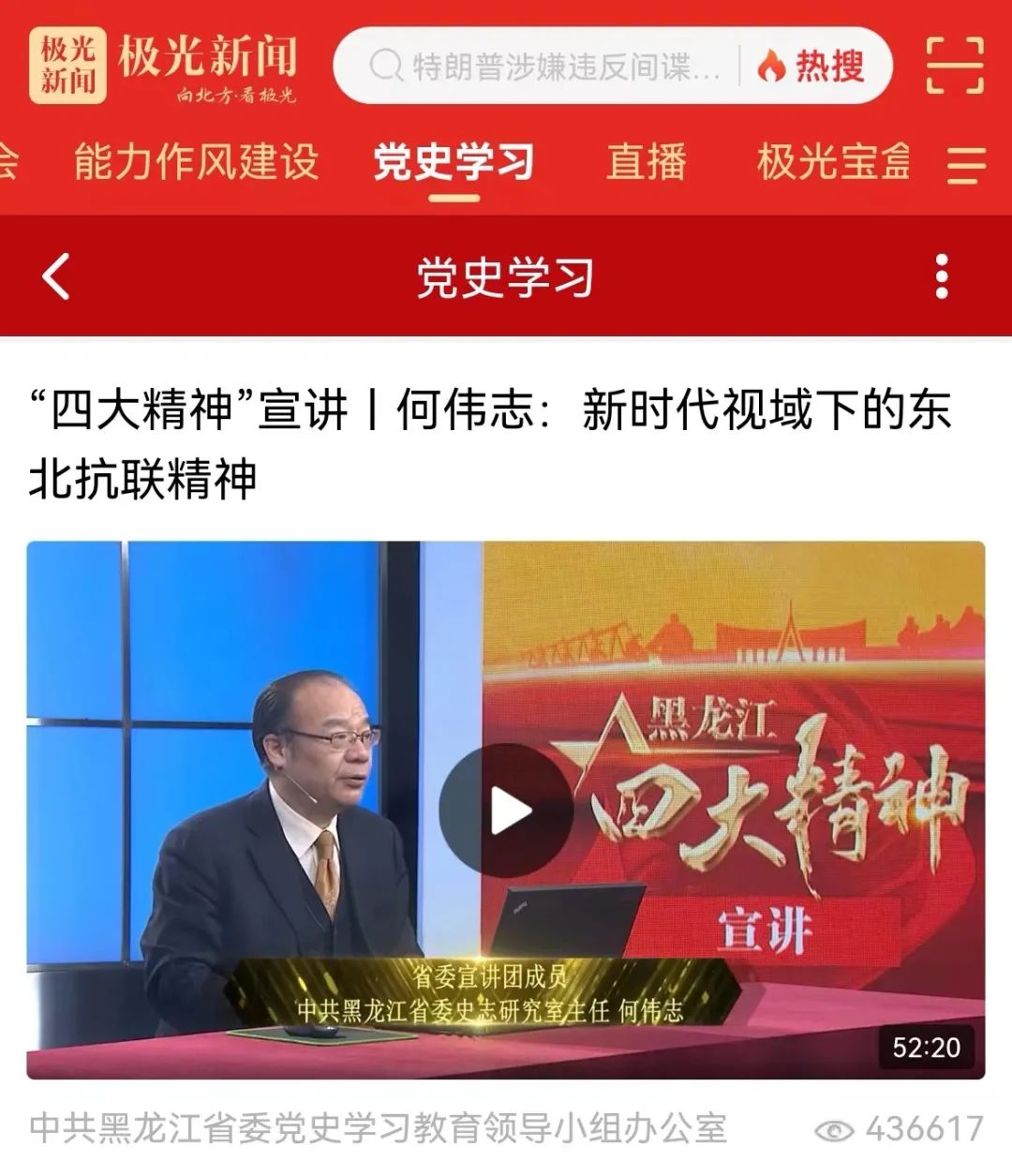Screen dimensions: 1012x1176
Task: Switch to the 直播 tab
Action: [x=647, y=162]
